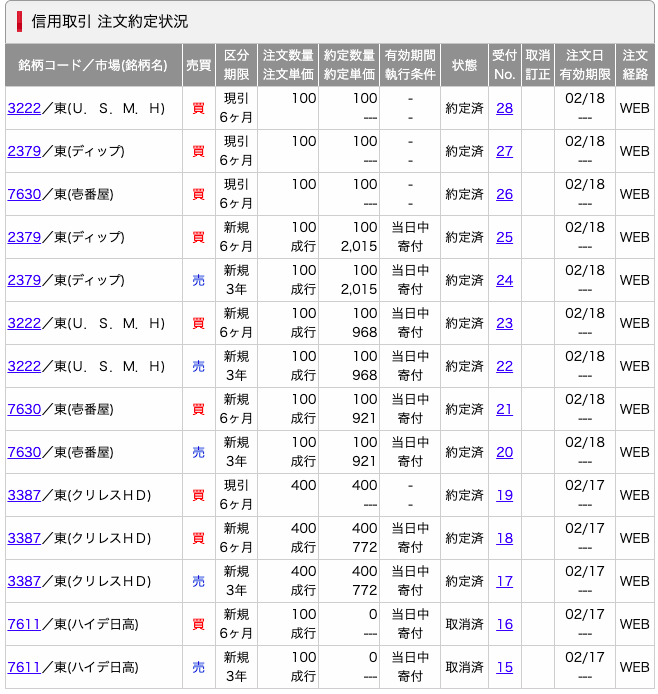The width and height of the screenshot is (658, 694).
Task: Open order receipt No. 27
Action: pos(504,151)
